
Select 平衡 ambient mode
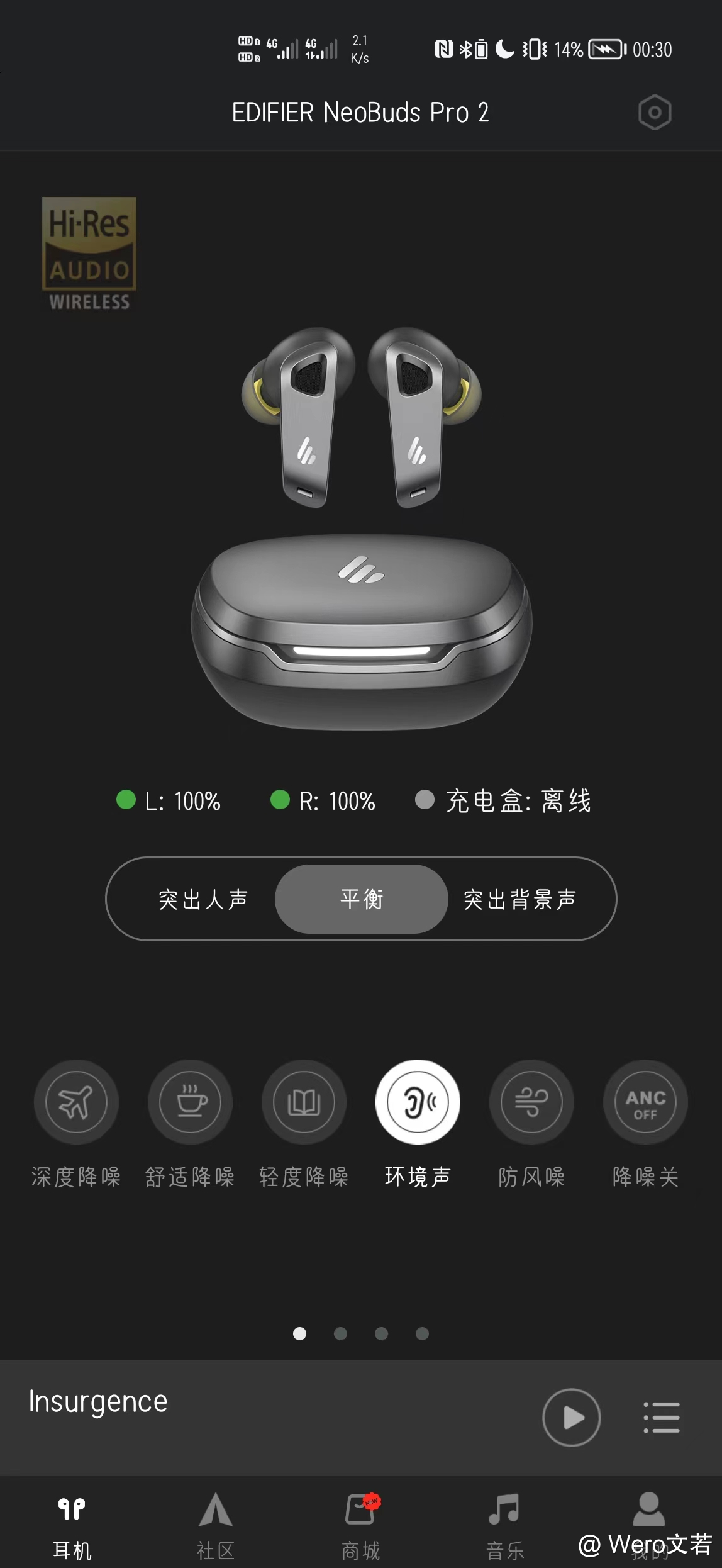point(361,899)
